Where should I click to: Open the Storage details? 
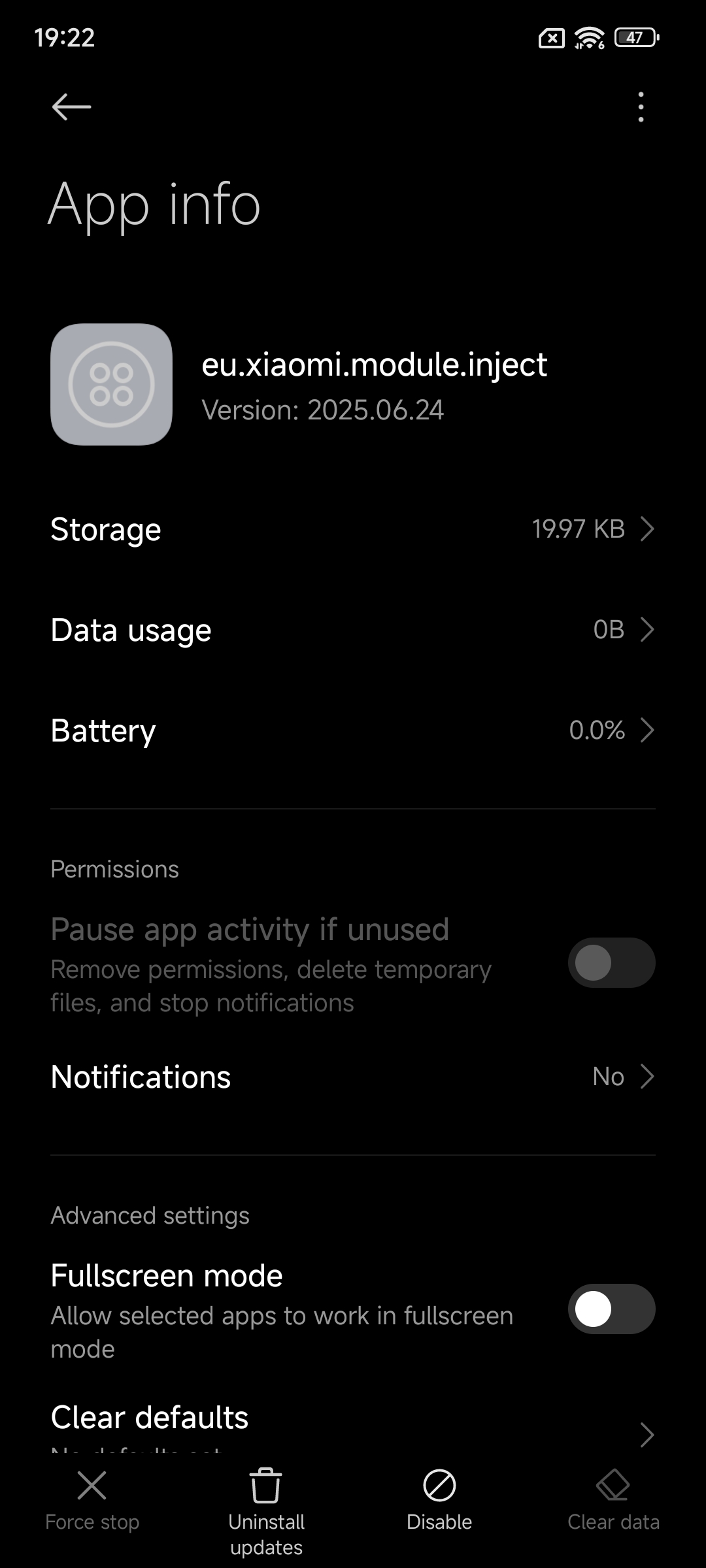[x=353, y=529]
